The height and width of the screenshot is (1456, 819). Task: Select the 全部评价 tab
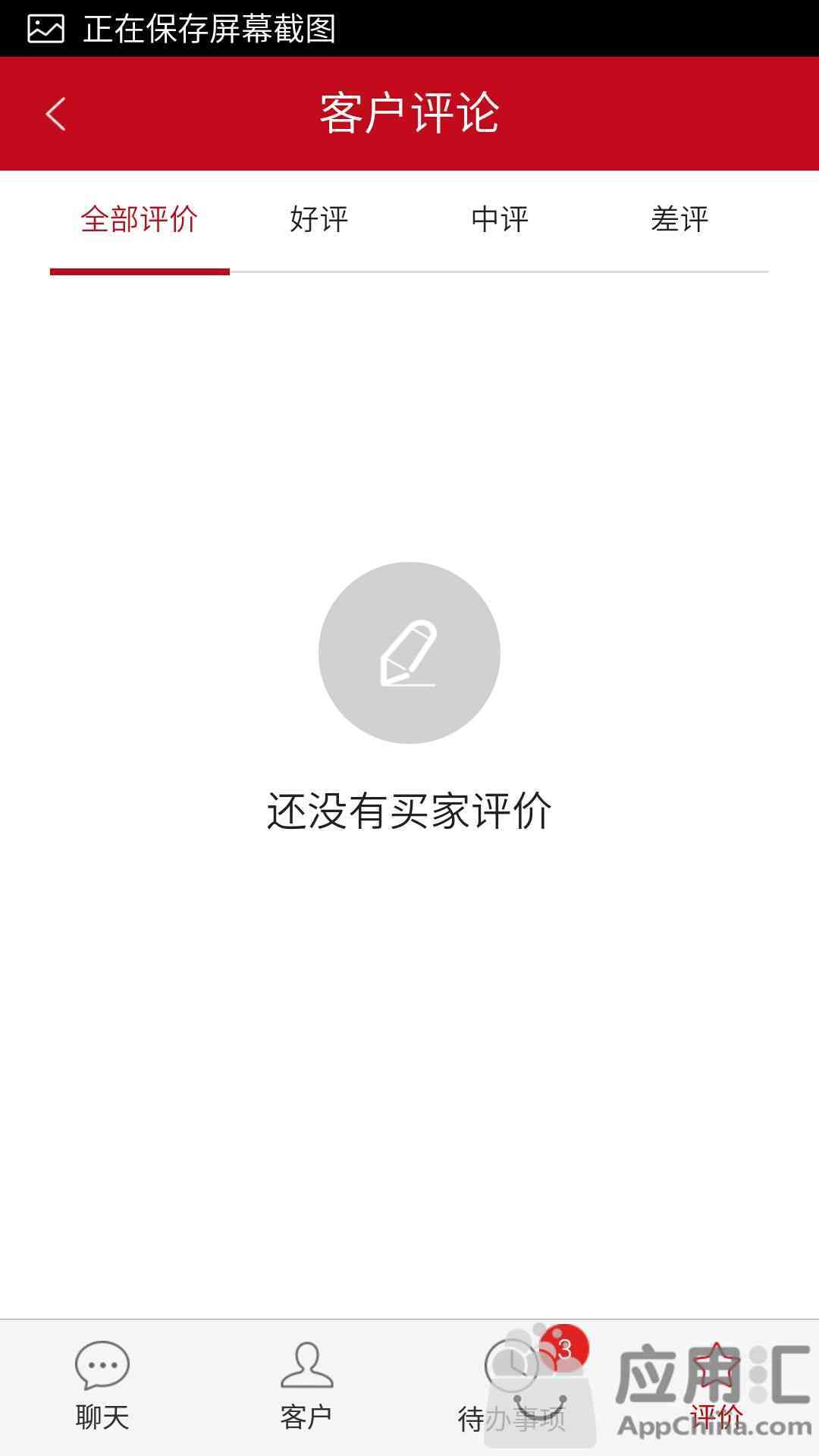[x=140, y=220]
